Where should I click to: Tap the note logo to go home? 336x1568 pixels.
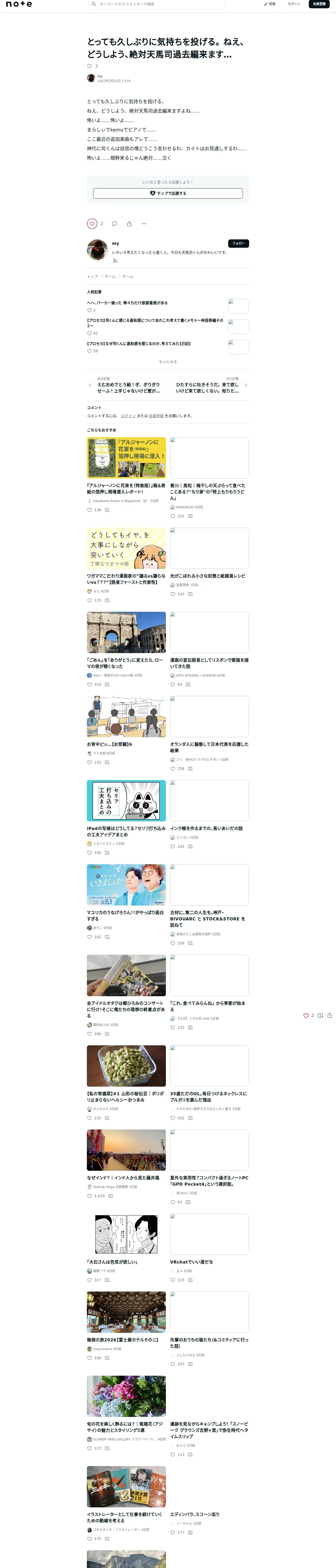coord(19,4)
